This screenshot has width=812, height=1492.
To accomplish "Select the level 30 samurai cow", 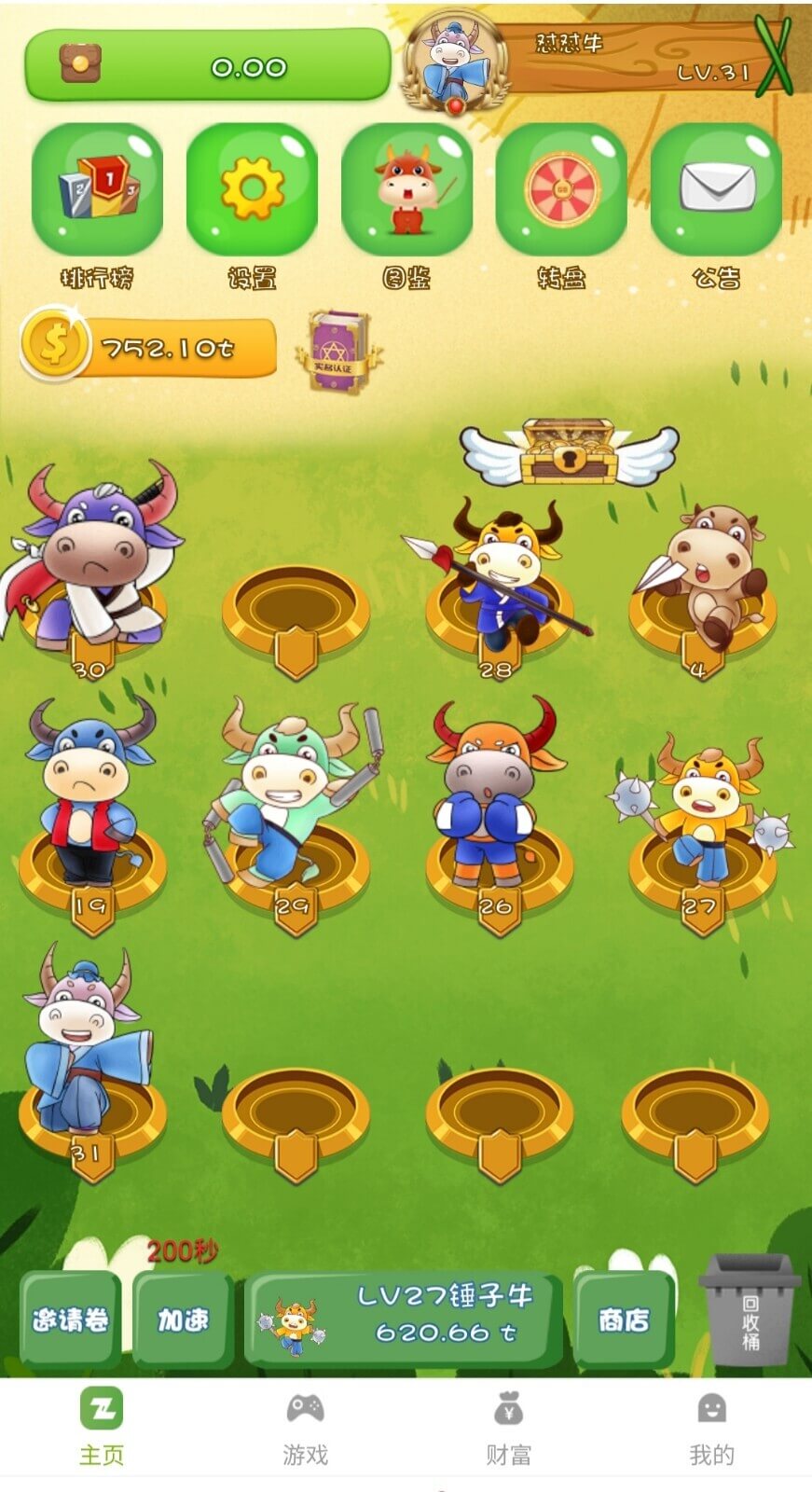I will click(95, 569).
